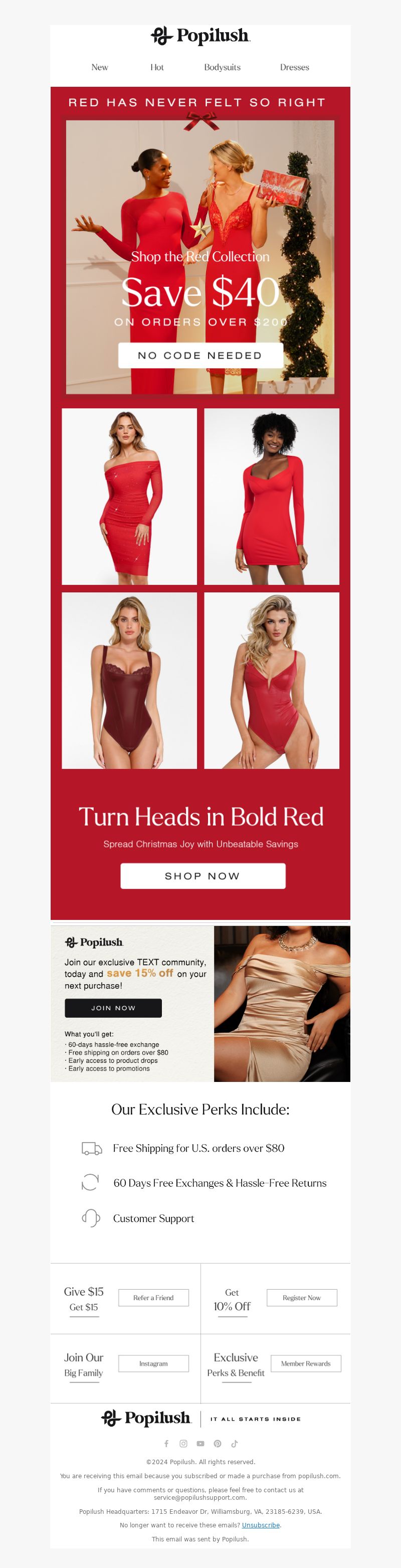Open the New category link
401x1568 pixels.
(100, 68)
